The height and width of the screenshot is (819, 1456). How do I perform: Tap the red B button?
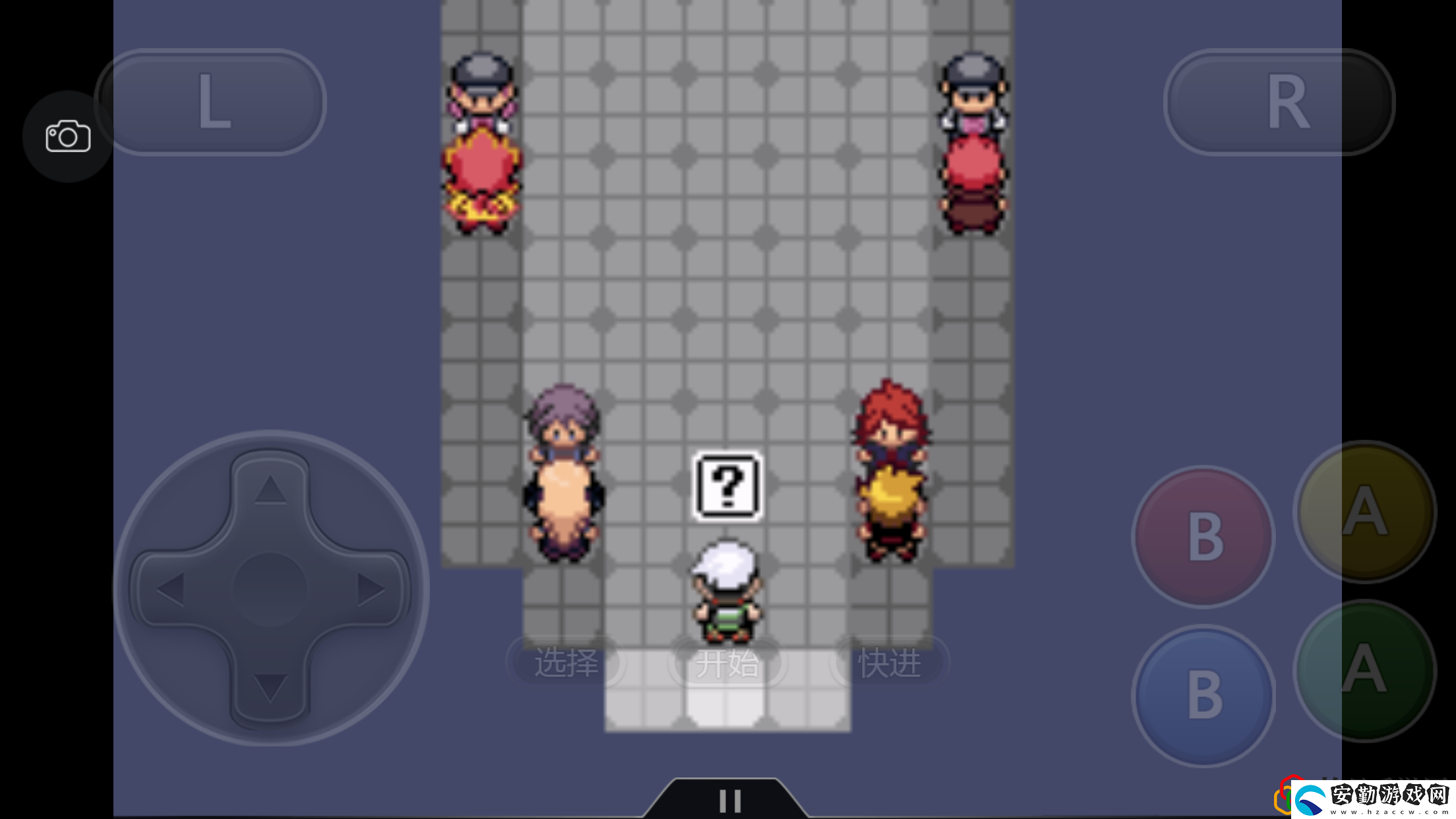(1203, 536)
